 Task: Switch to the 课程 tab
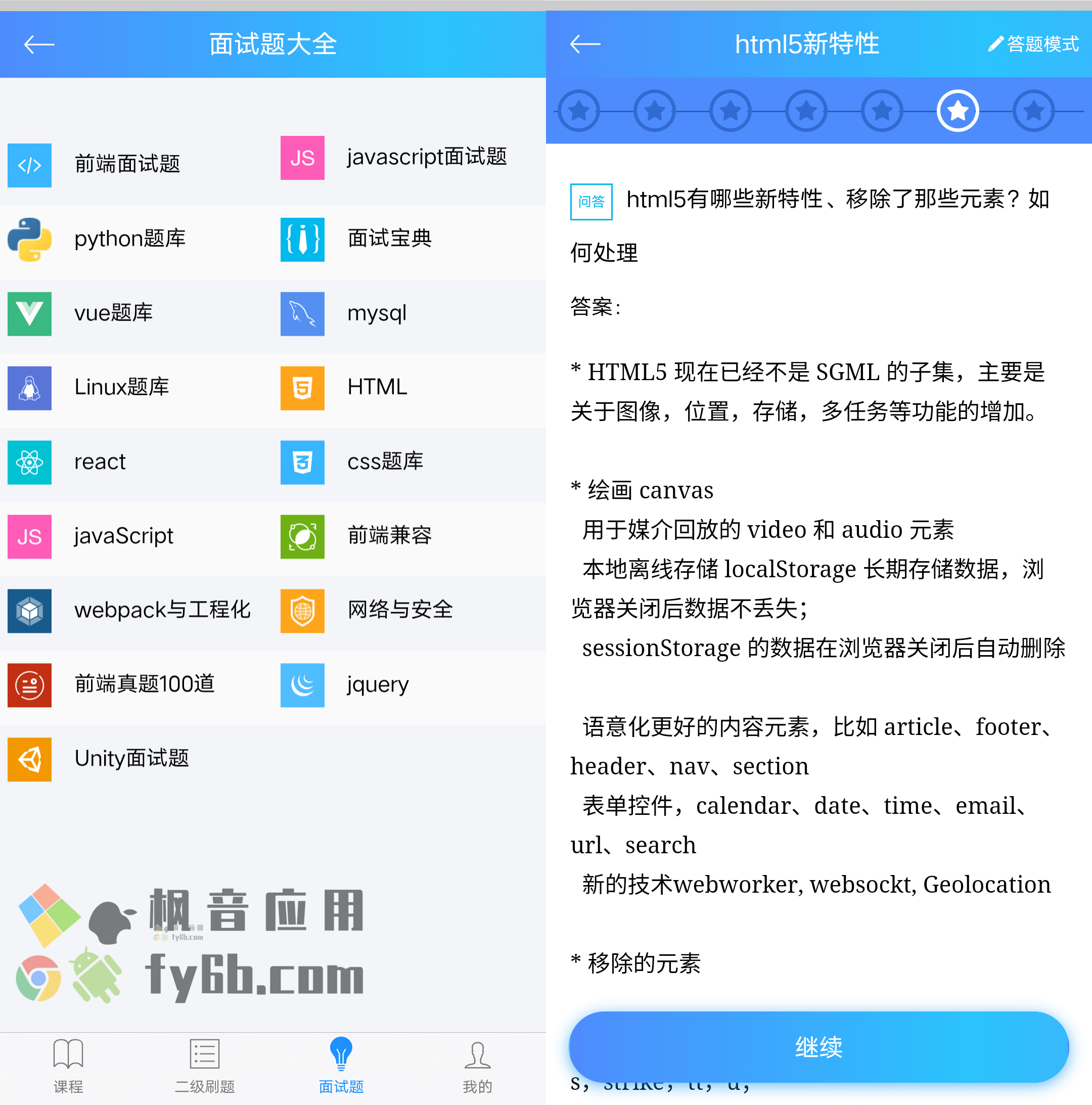pyautogui.click(x=68, y=1066)
